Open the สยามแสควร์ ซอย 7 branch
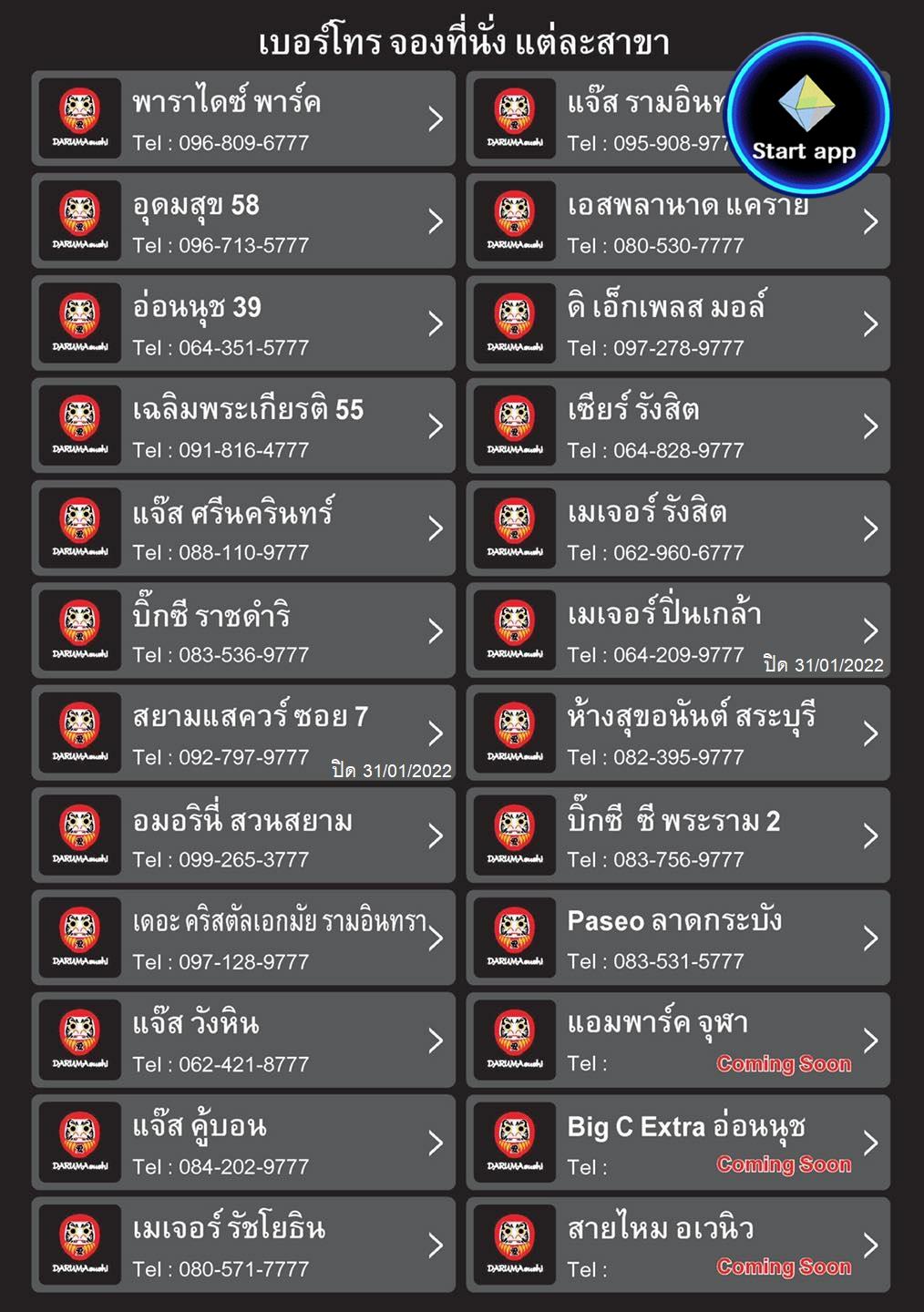 point(243,733)
